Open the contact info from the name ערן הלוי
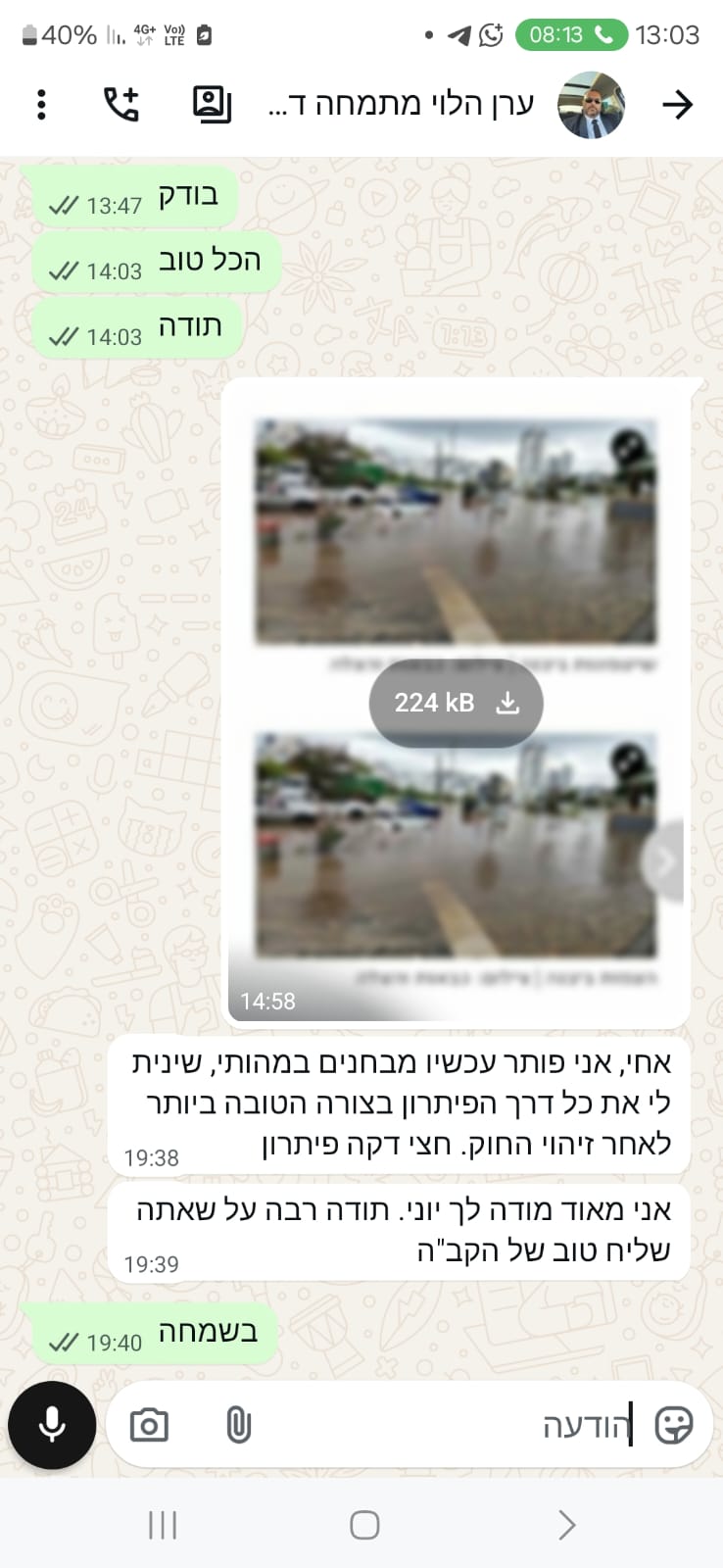 click(x=402, y=104)
